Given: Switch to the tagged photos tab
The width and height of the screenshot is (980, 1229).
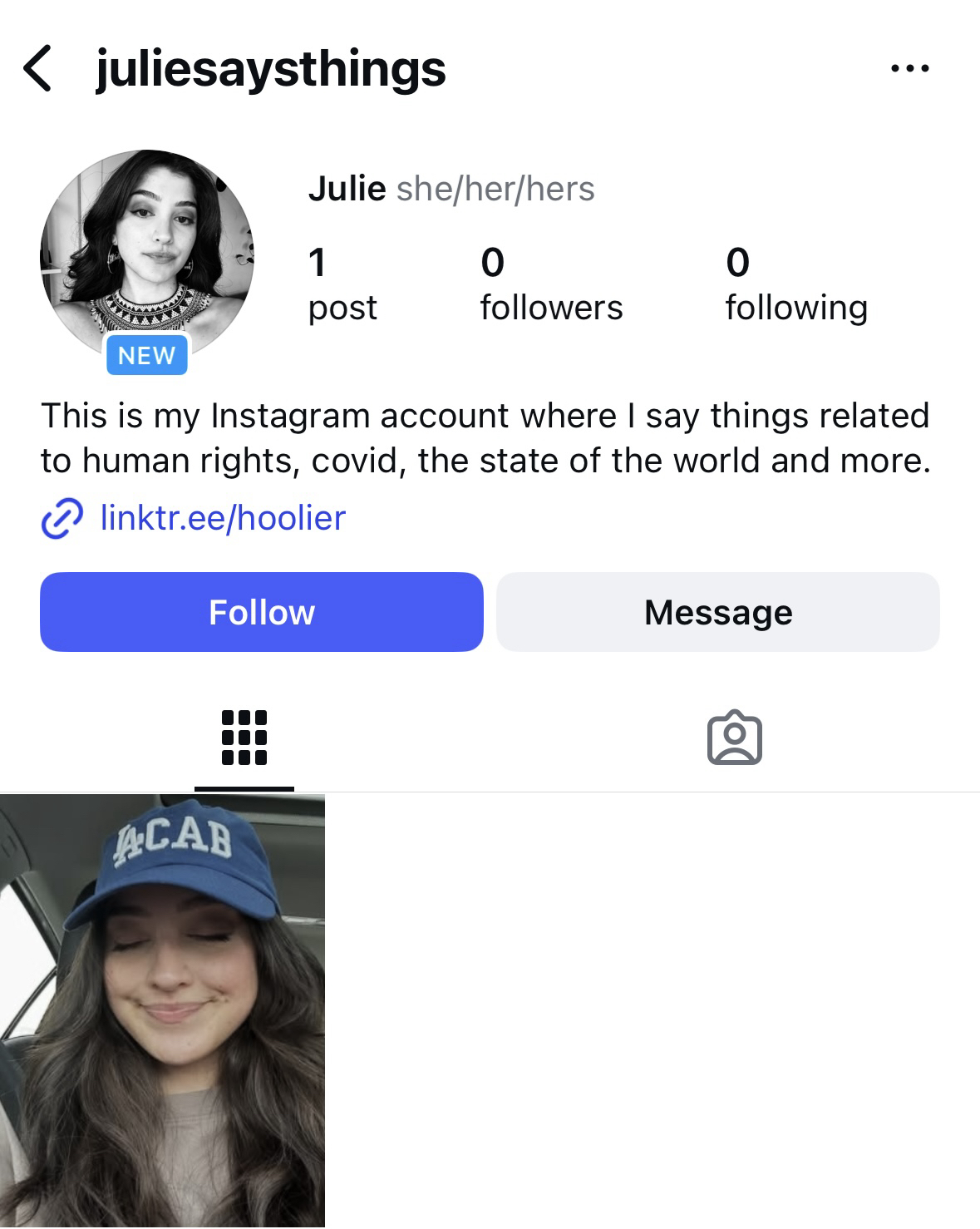Looking at the screenshot, I should click(x=734, y=738).
